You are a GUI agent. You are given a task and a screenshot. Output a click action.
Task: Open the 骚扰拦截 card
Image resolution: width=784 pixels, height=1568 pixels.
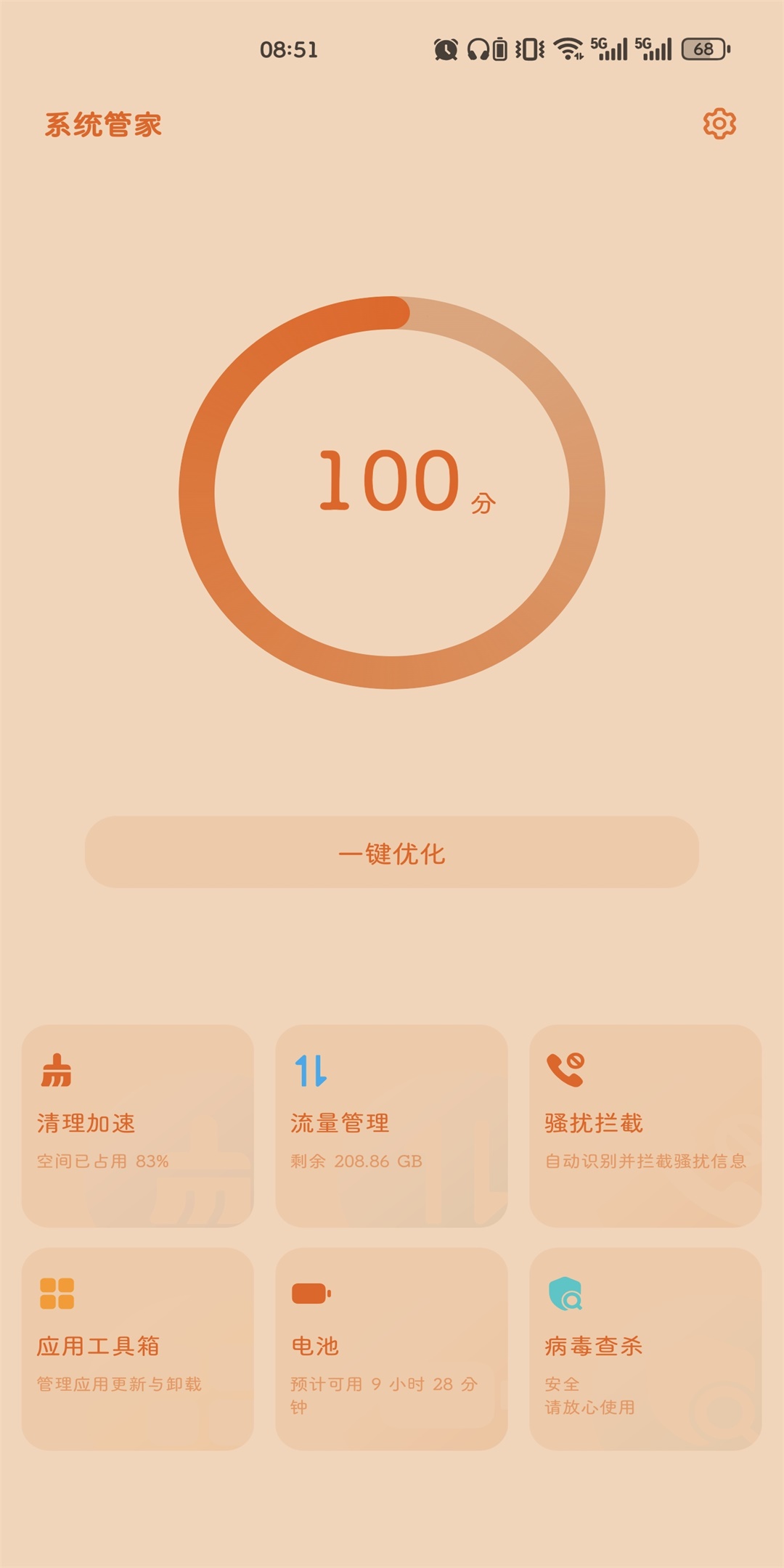tap(645, 1125)
